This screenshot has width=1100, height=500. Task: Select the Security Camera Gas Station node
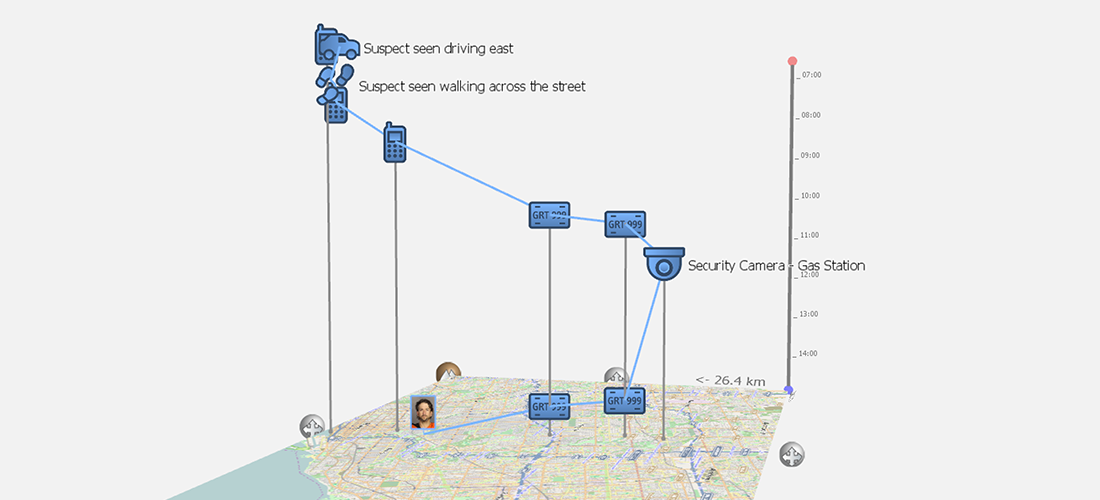(x=664, y=264)
